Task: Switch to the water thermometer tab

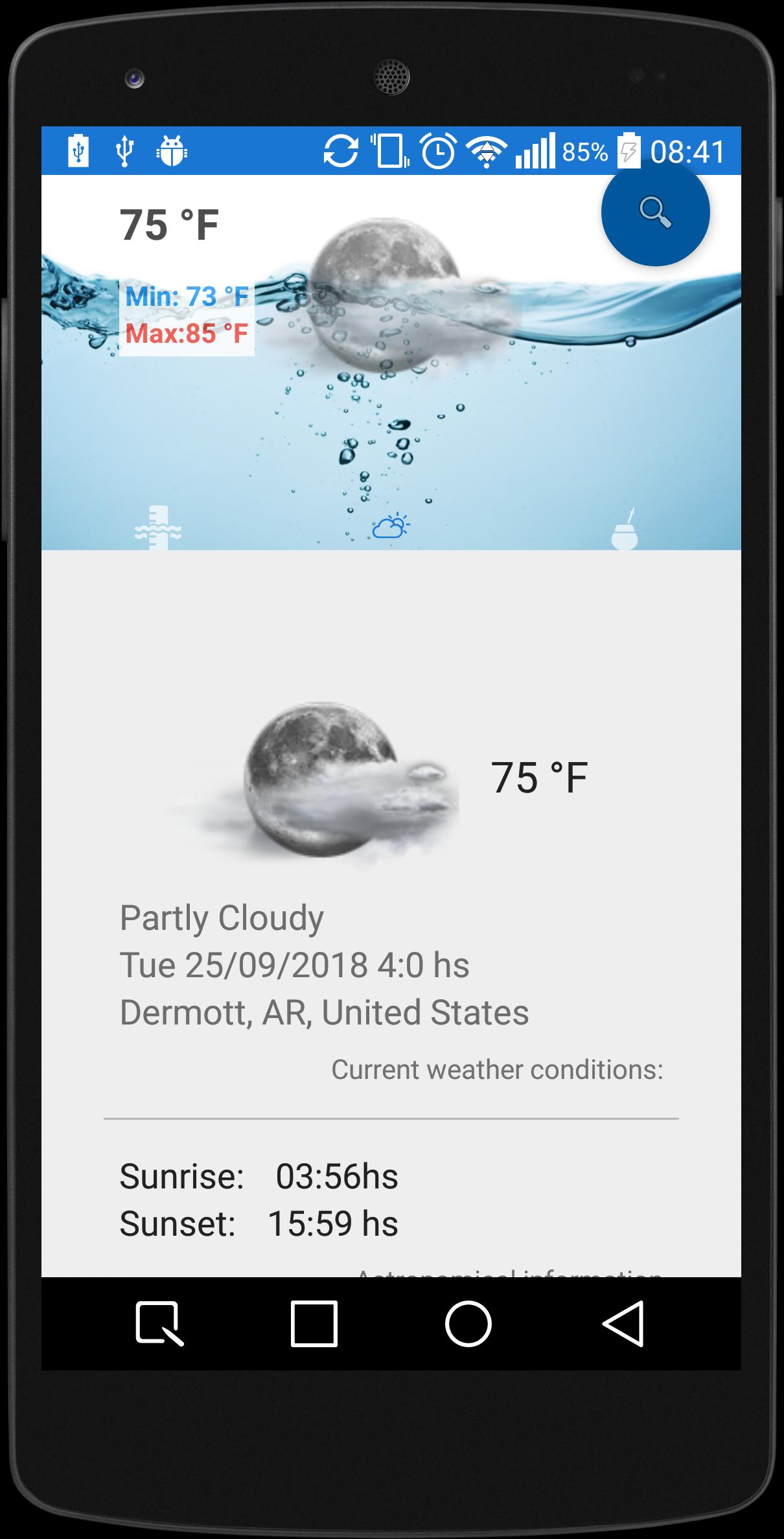Action: pyautogui.click(x=158, y=528)
